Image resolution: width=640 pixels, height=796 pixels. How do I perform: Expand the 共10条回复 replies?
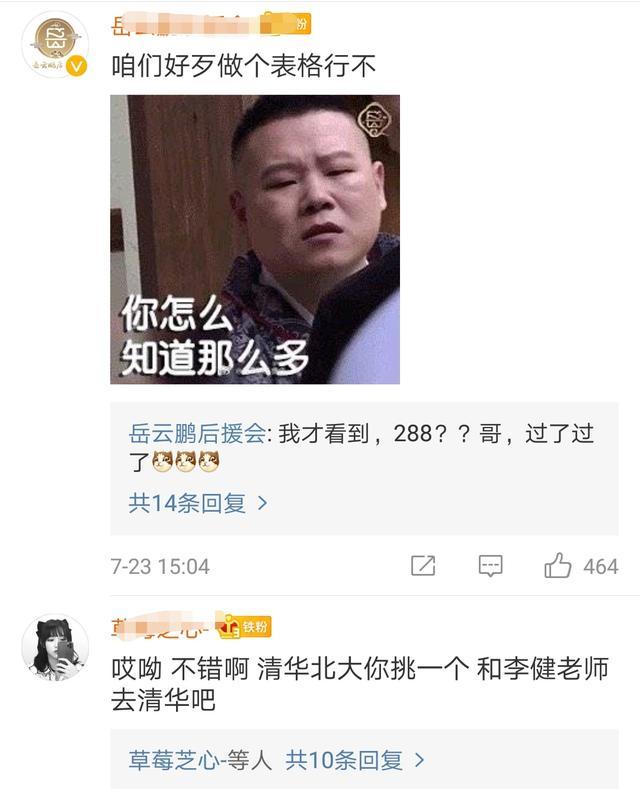(355, 760)
